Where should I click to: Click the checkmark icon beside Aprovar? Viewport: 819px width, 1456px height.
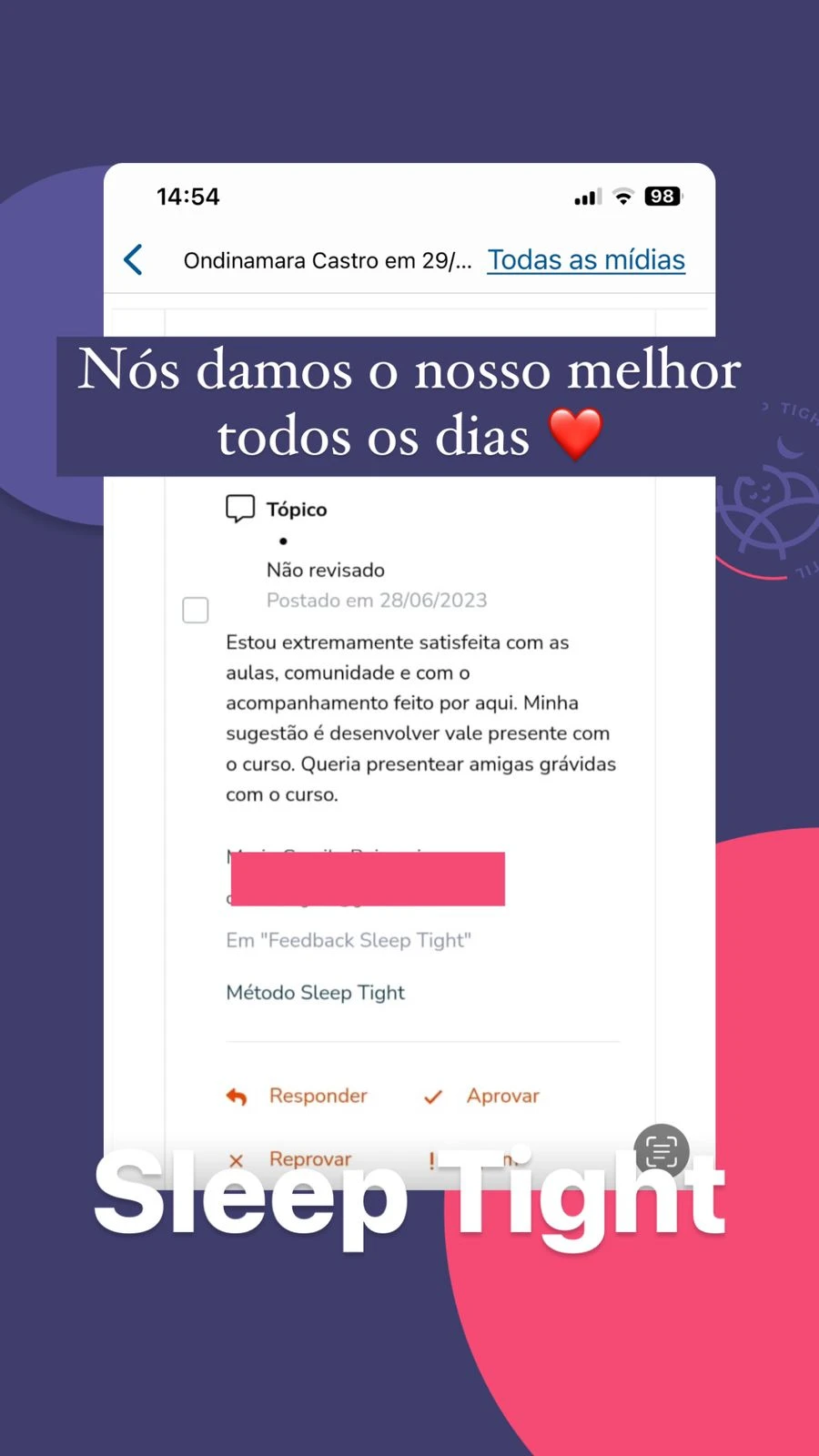pos(431,1097)
